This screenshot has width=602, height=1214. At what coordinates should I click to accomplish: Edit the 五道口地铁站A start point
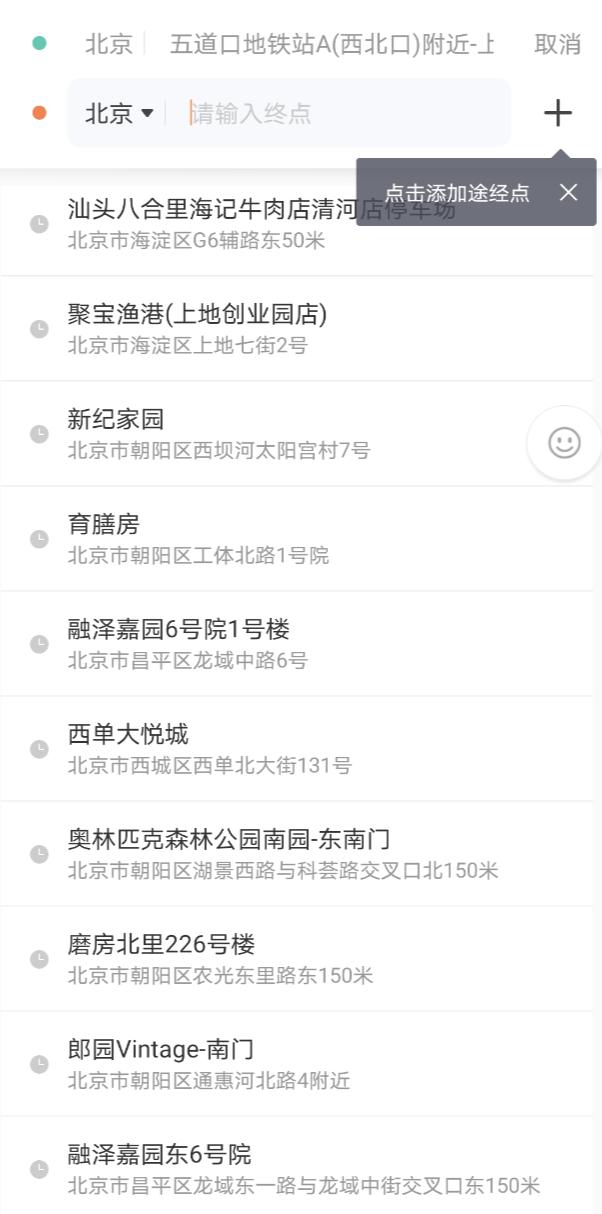point(330,44)
